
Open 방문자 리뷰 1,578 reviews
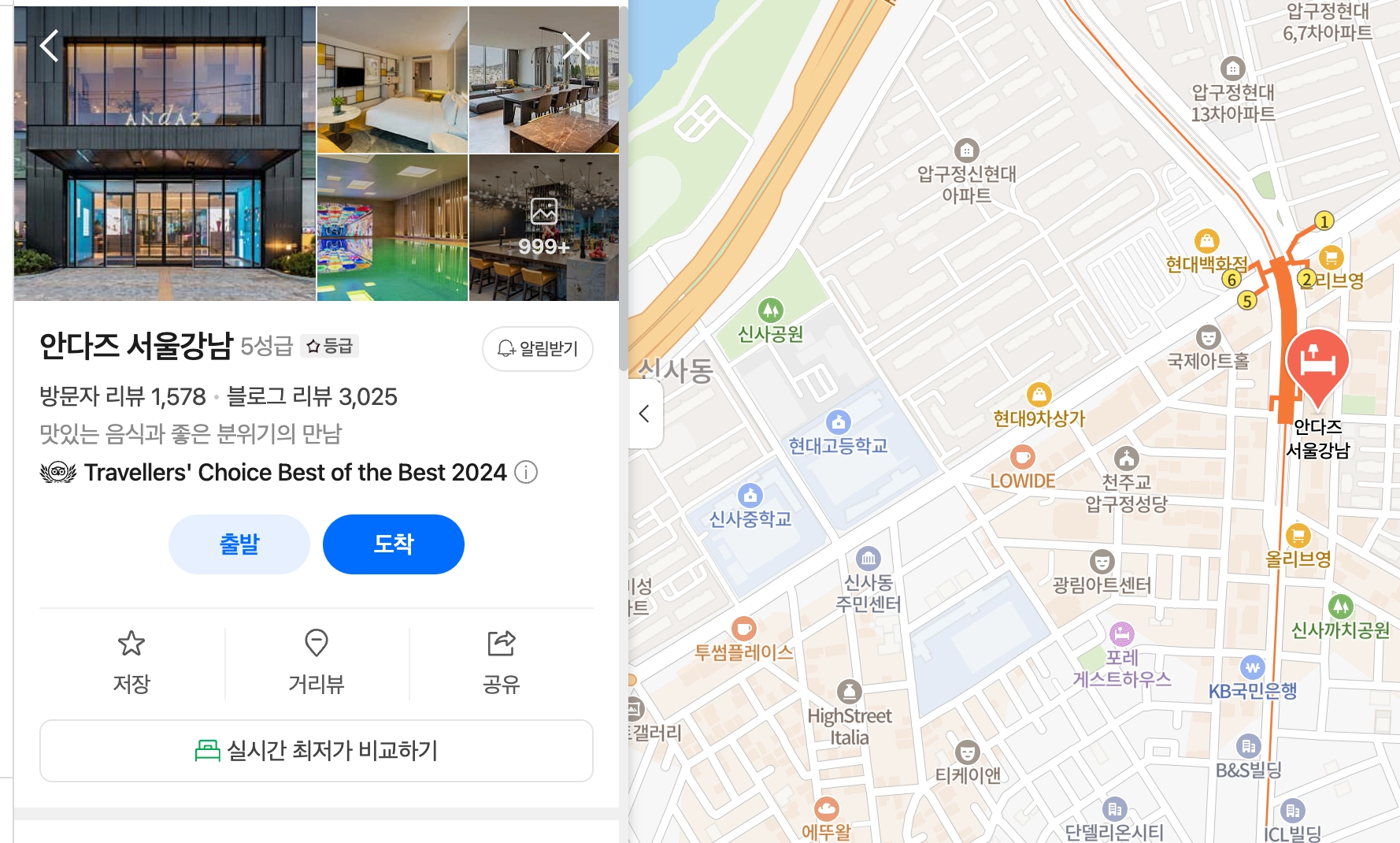point(123,396)
